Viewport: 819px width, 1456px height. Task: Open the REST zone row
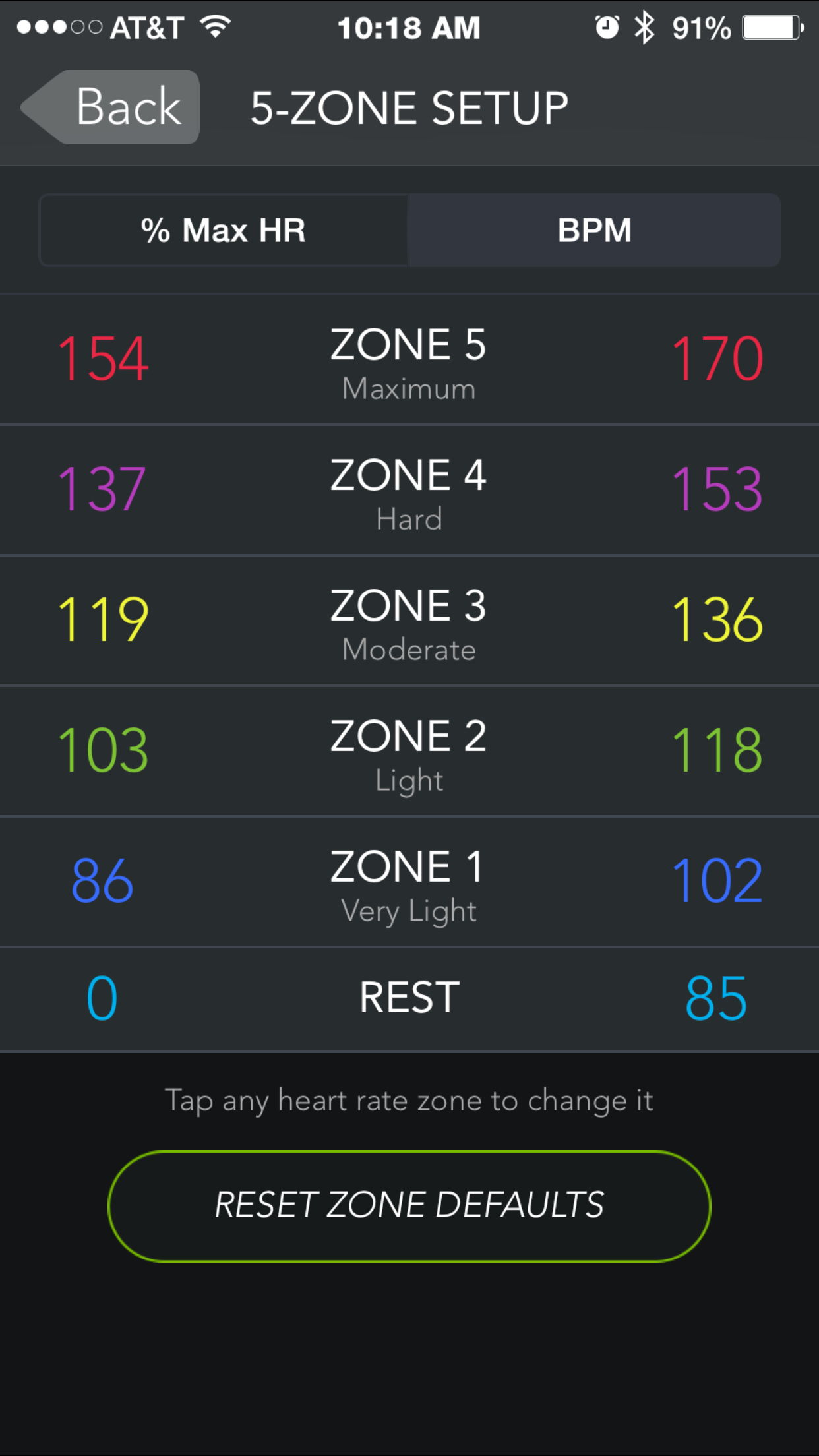pos(409,998)
